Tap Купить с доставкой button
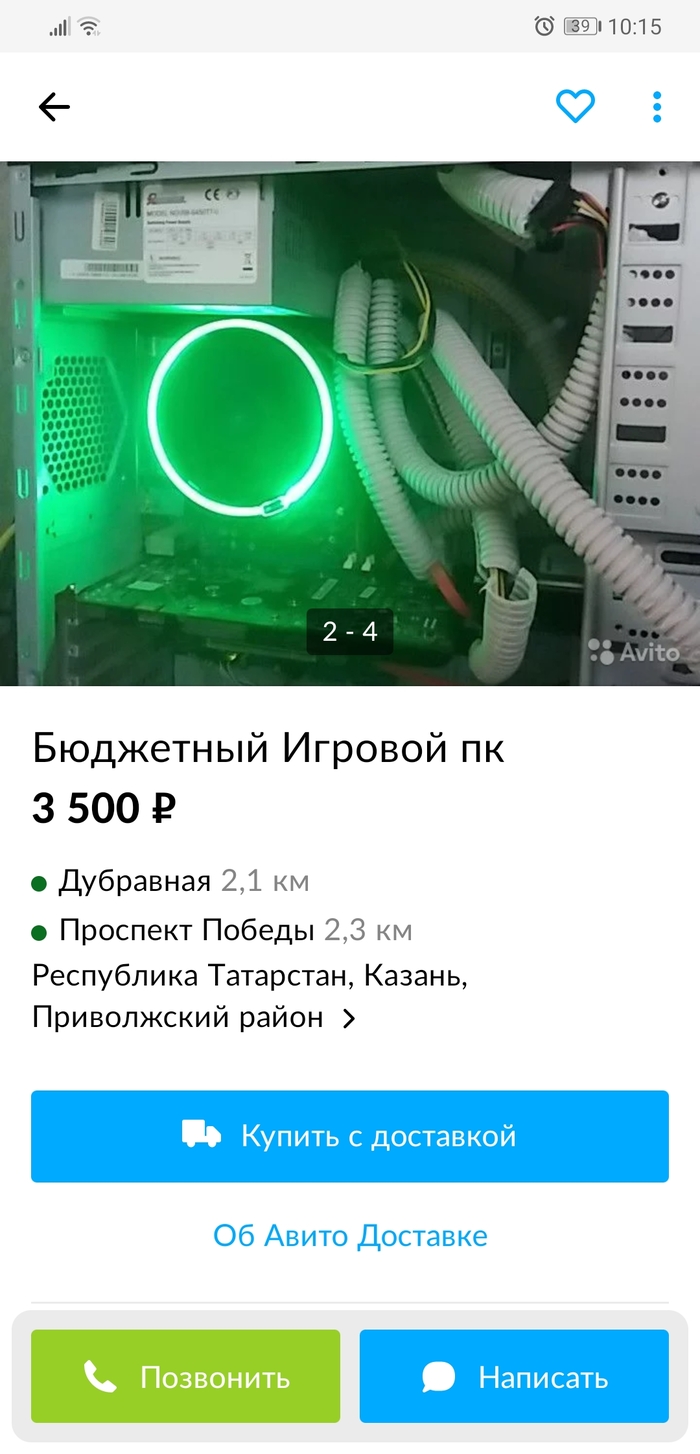Screen dimensions: 700x1454 pyautogui.click(x=350, y=1136)
